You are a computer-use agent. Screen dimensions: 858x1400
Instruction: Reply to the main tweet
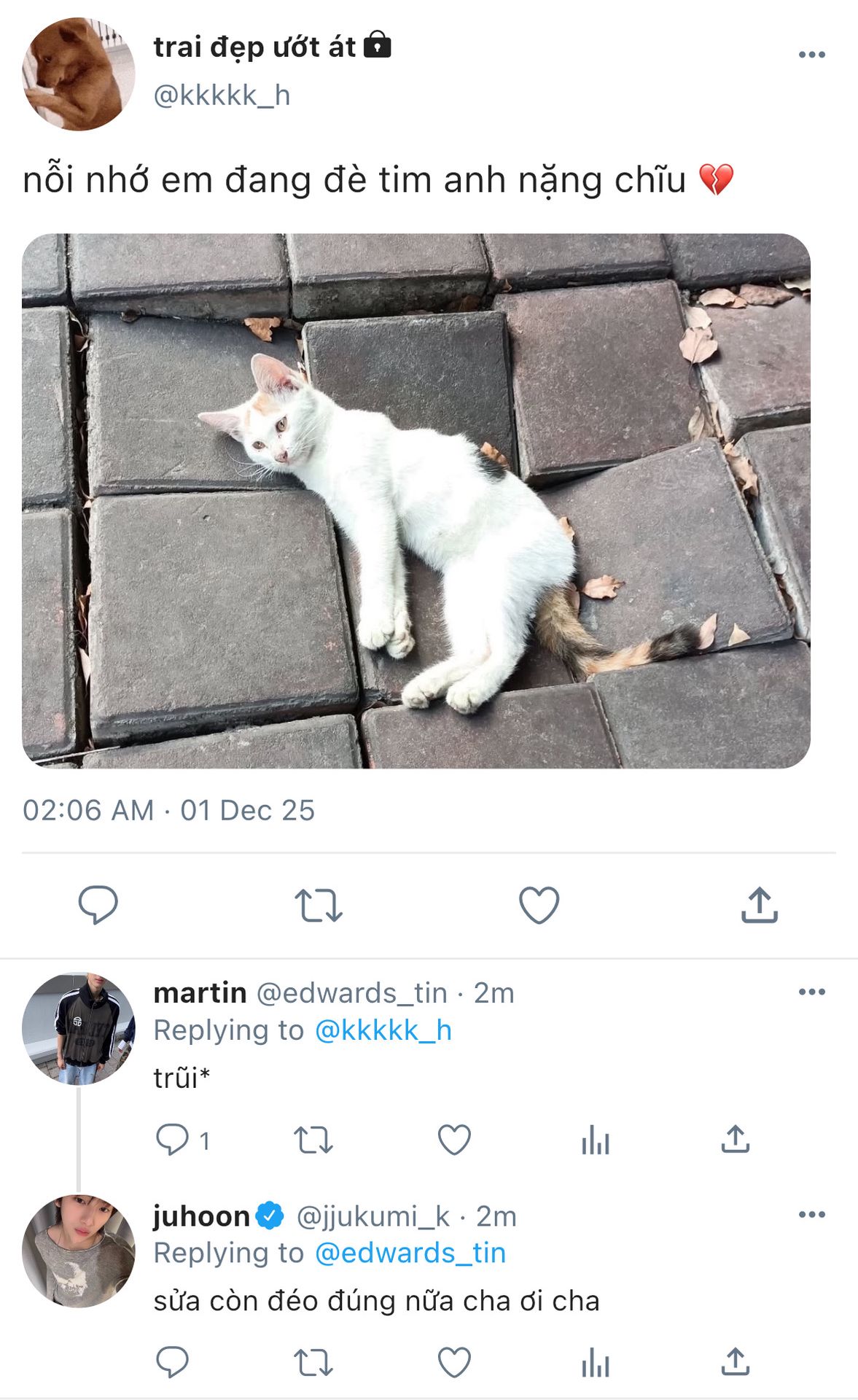click(98, 905)
